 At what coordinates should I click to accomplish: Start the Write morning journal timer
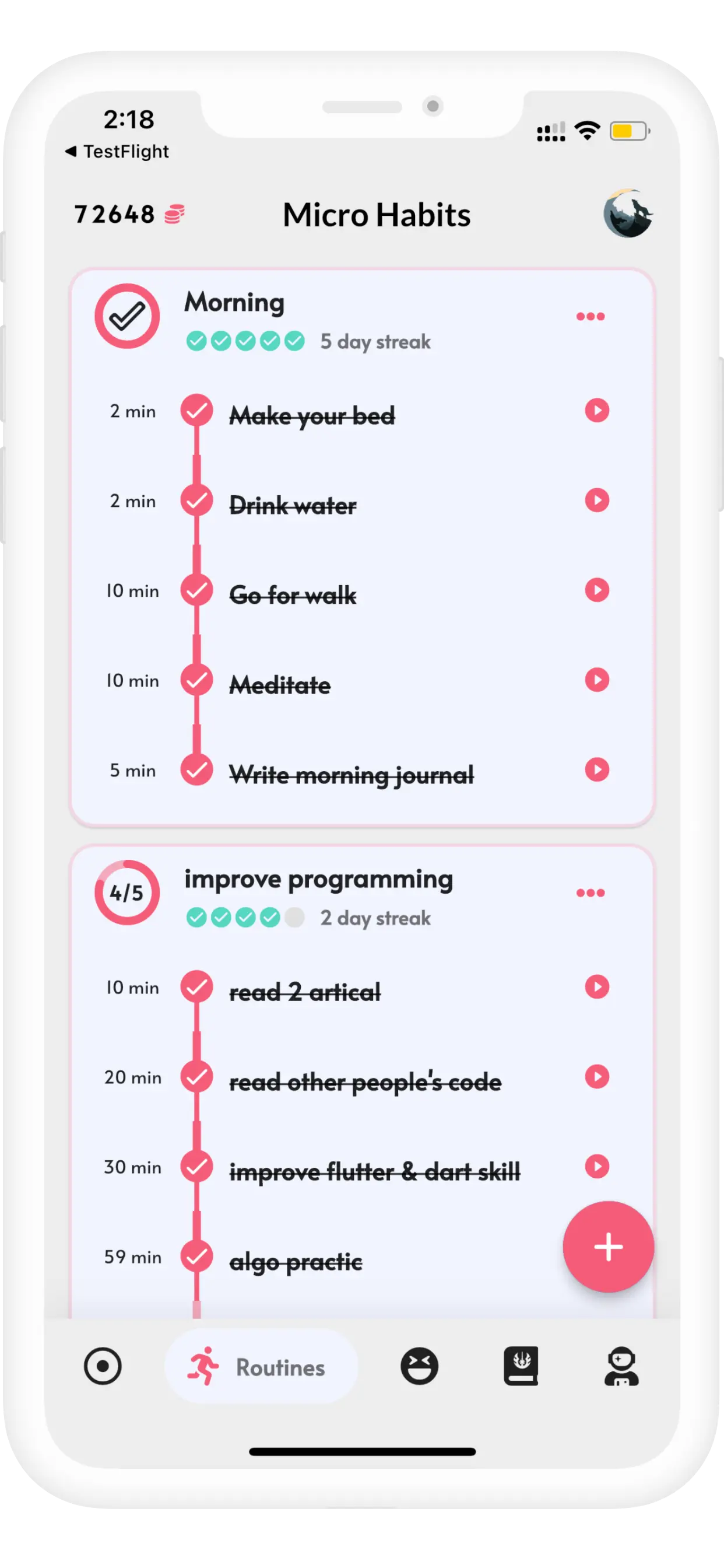[x=597, y=769]
